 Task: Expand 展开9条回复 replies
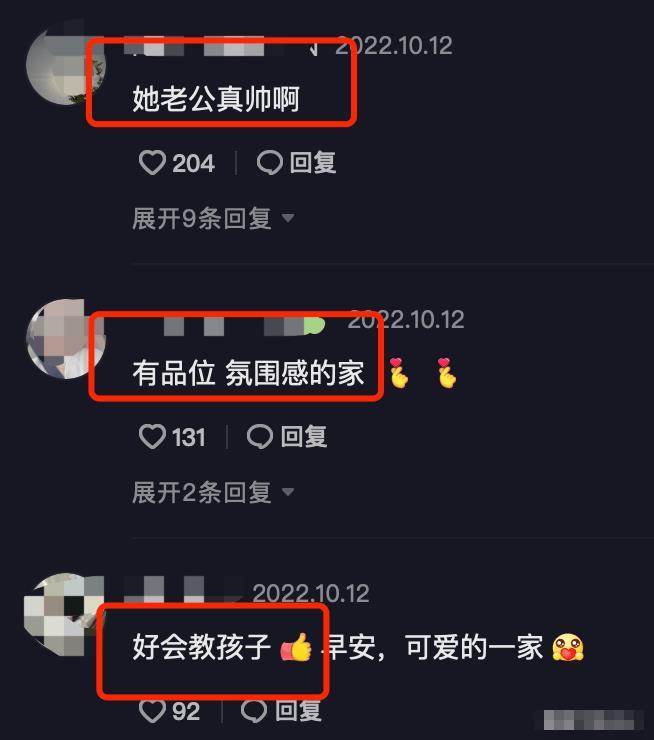pyautogui.click(x=213, y=218)
